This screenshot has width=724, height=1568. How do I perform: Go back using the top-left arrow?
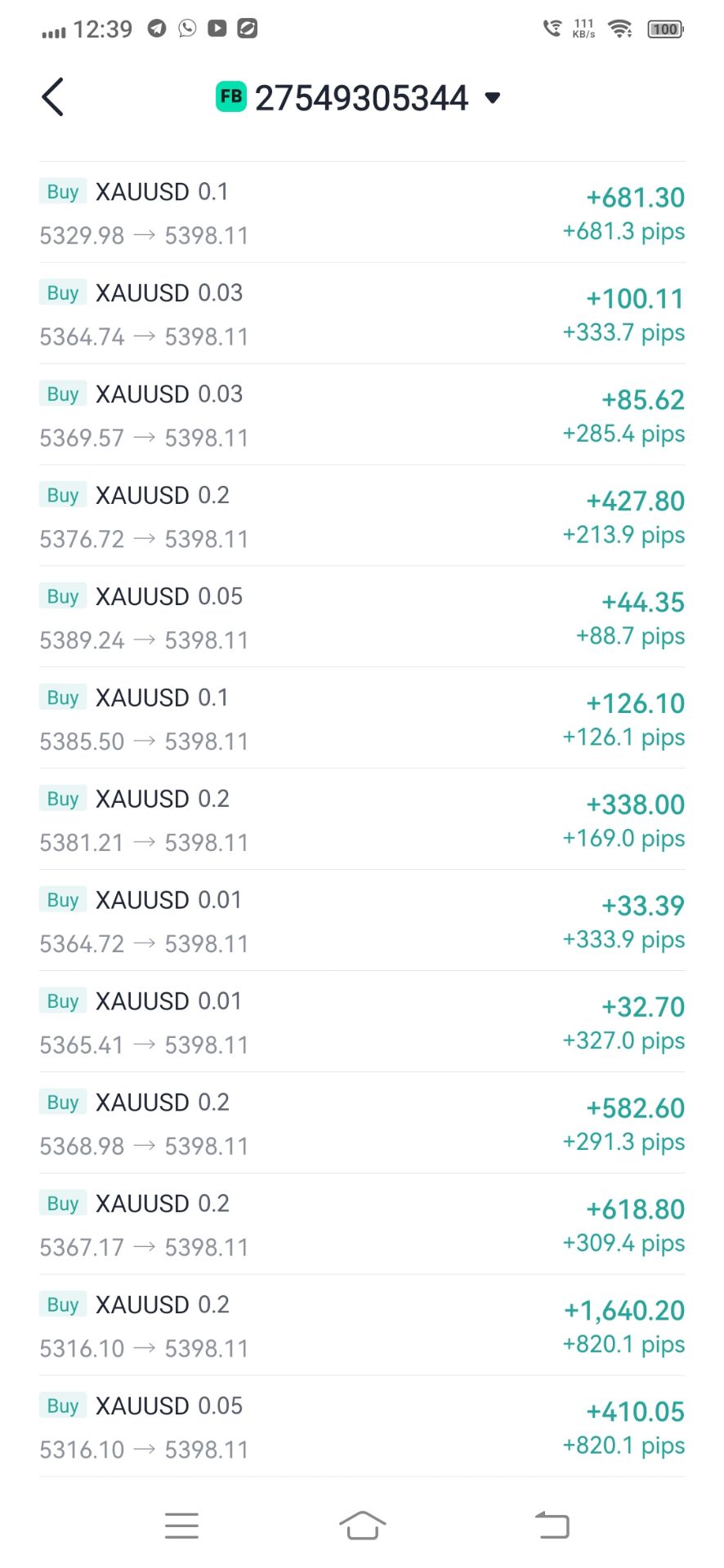coord(53,98)
